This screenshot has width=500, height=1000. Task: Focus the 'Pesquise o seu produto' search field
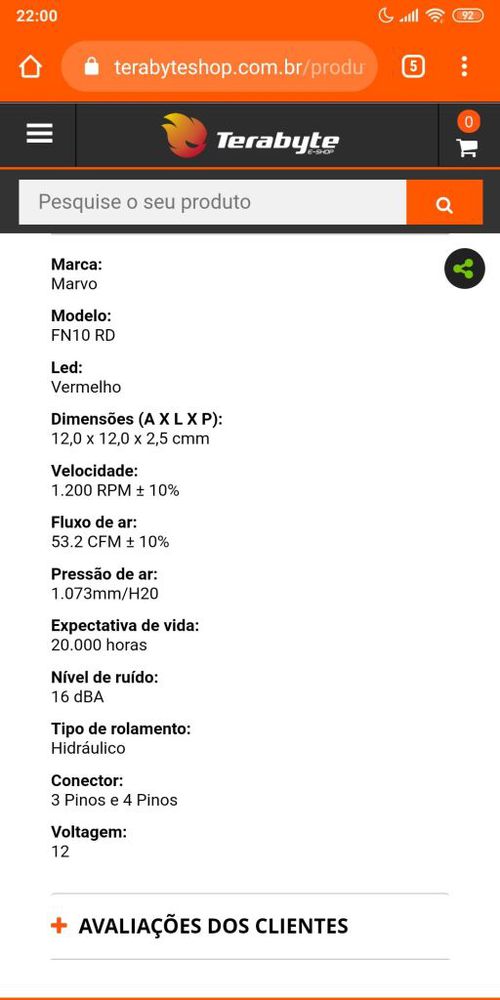(212, 202)
